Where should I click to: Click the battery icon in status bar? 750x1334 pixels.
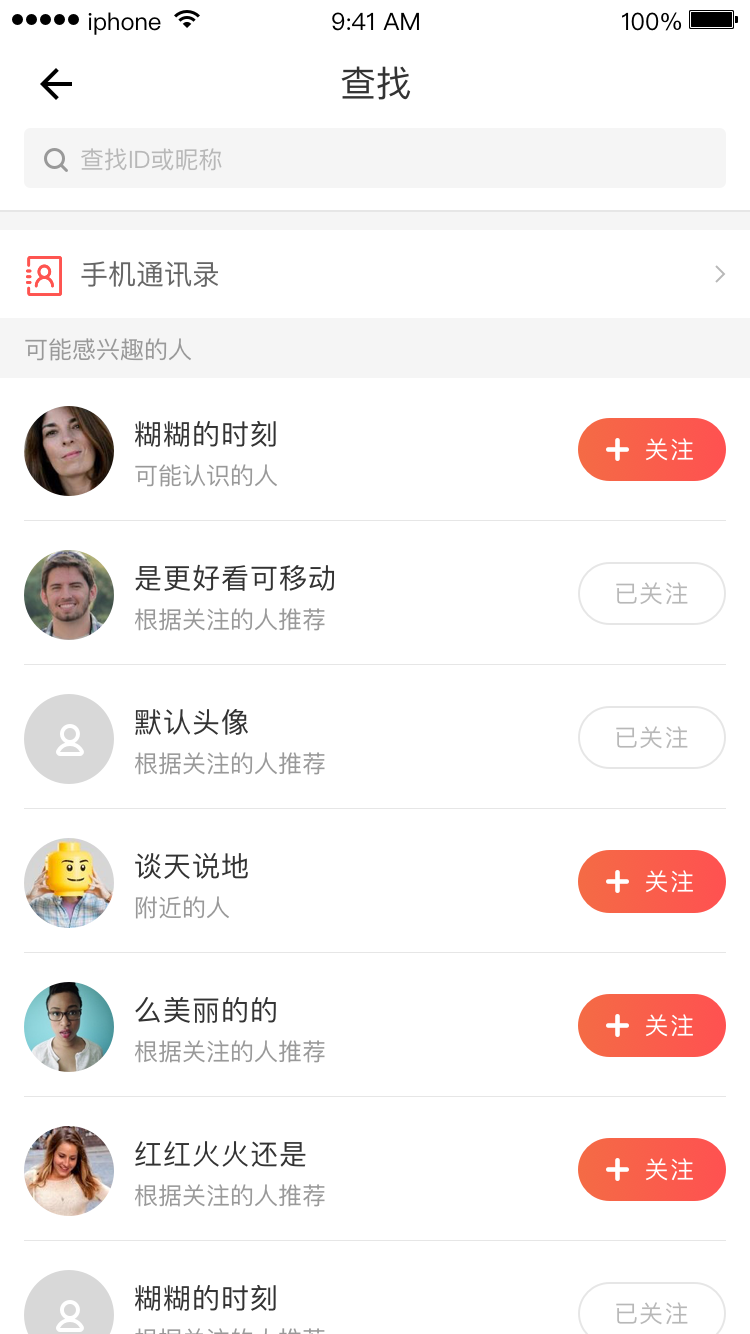[714, 20]
